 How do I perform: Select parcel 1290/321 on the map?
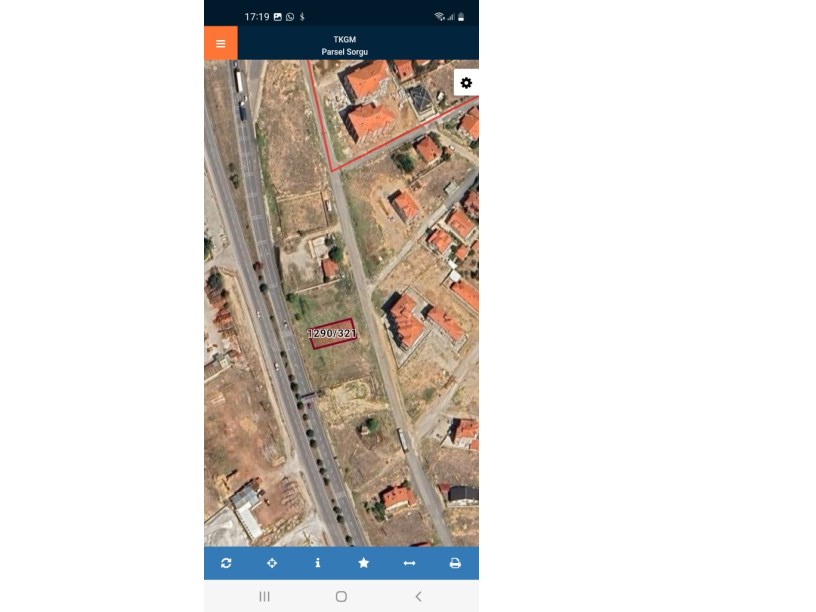332,334
